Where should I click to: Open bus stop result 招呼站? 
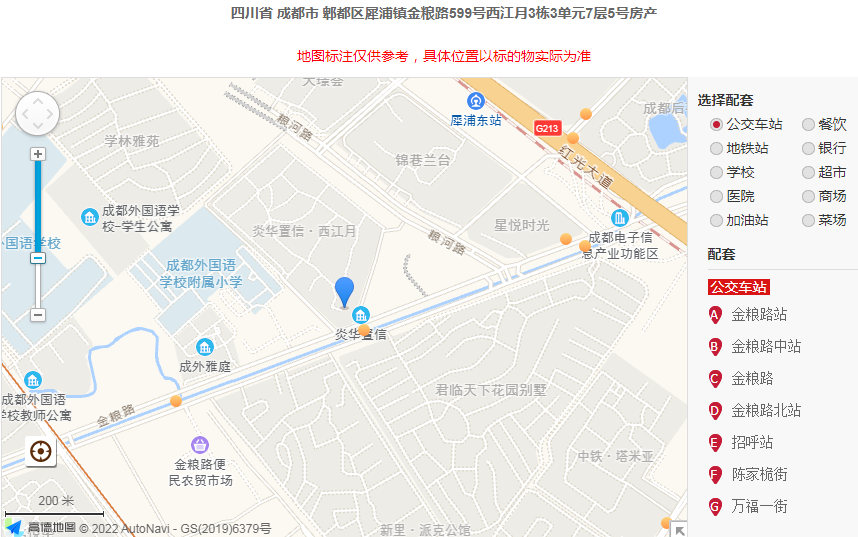[751, 443]
